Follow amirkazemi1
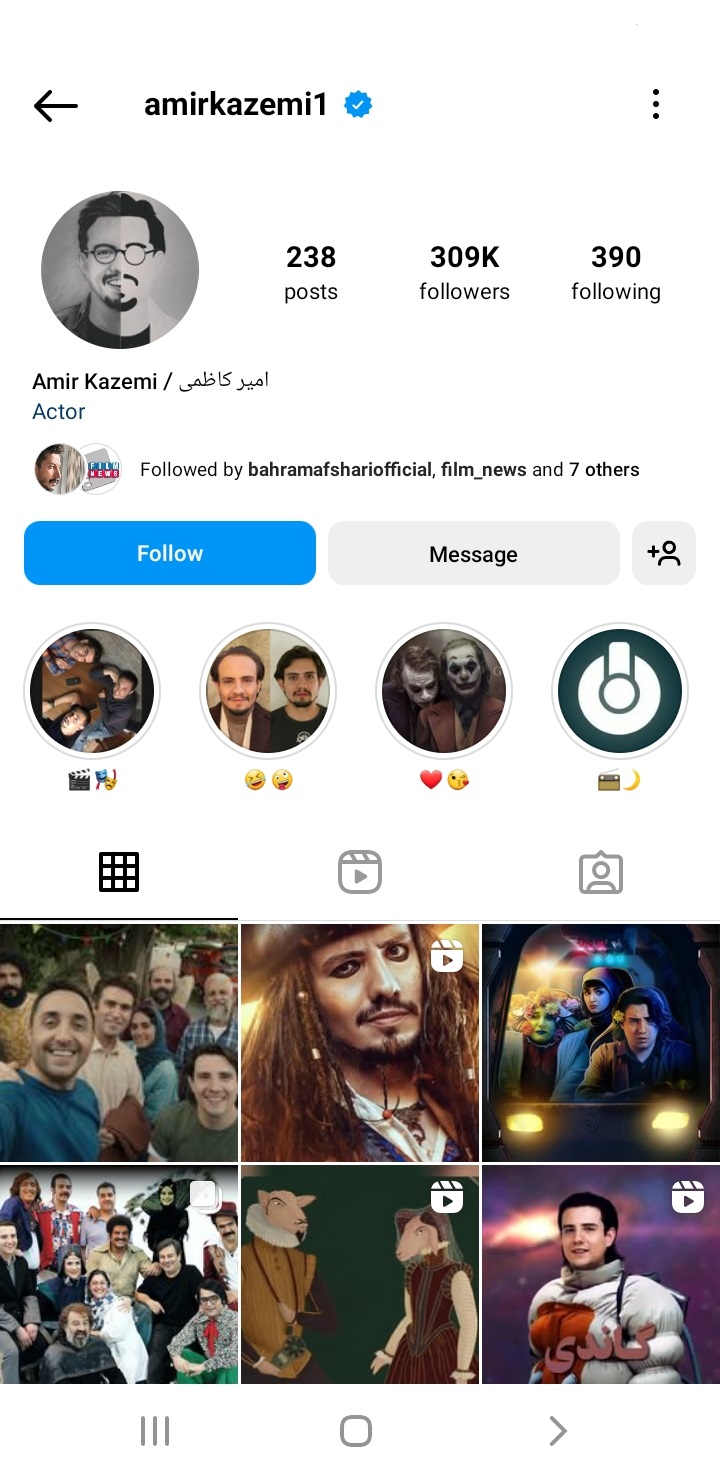The image size is (720, 1480). coord(170,553)
